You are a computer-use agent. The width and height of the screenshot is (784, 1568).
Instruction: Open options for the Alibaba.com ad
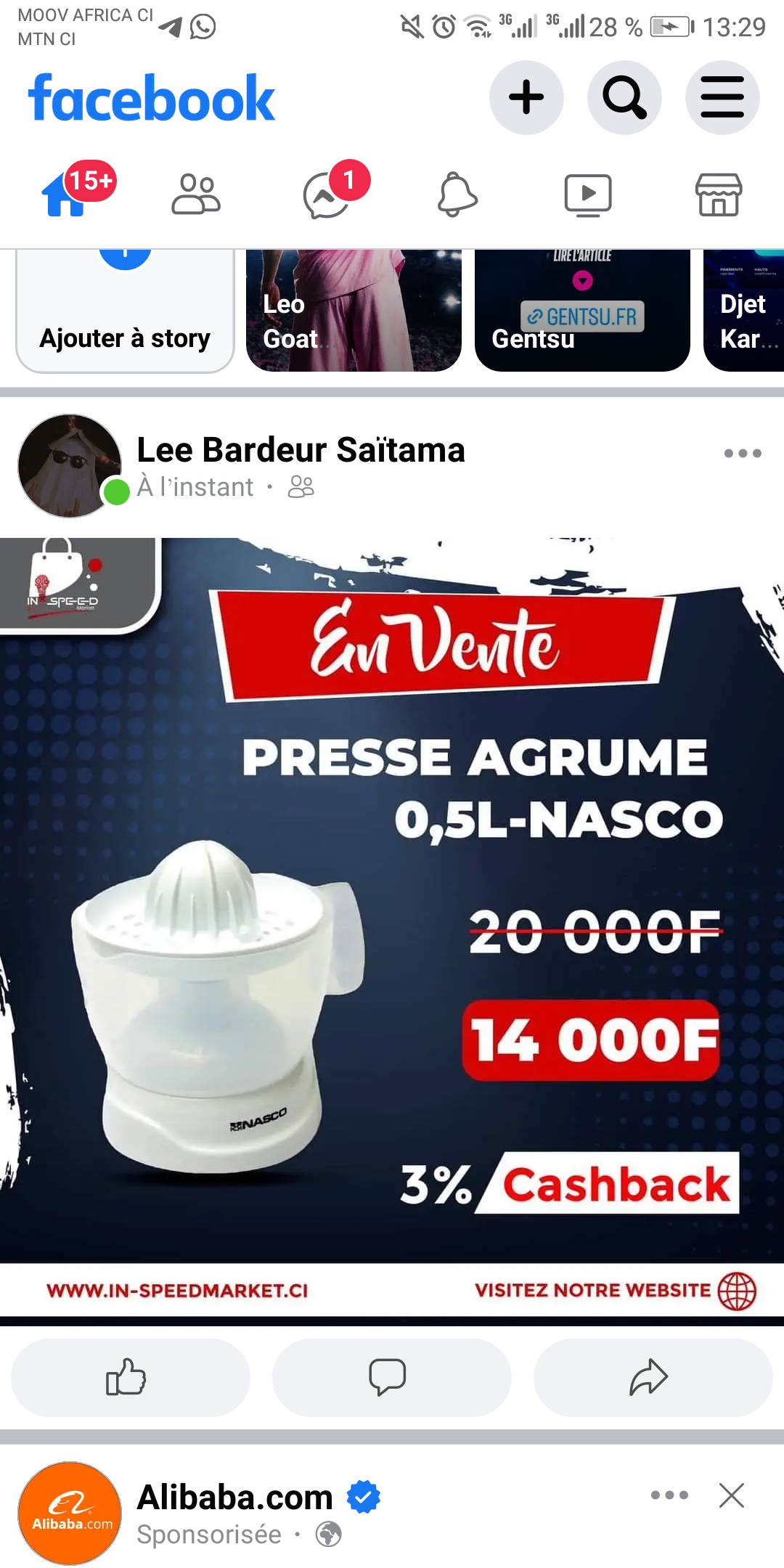click(669, 1495)
